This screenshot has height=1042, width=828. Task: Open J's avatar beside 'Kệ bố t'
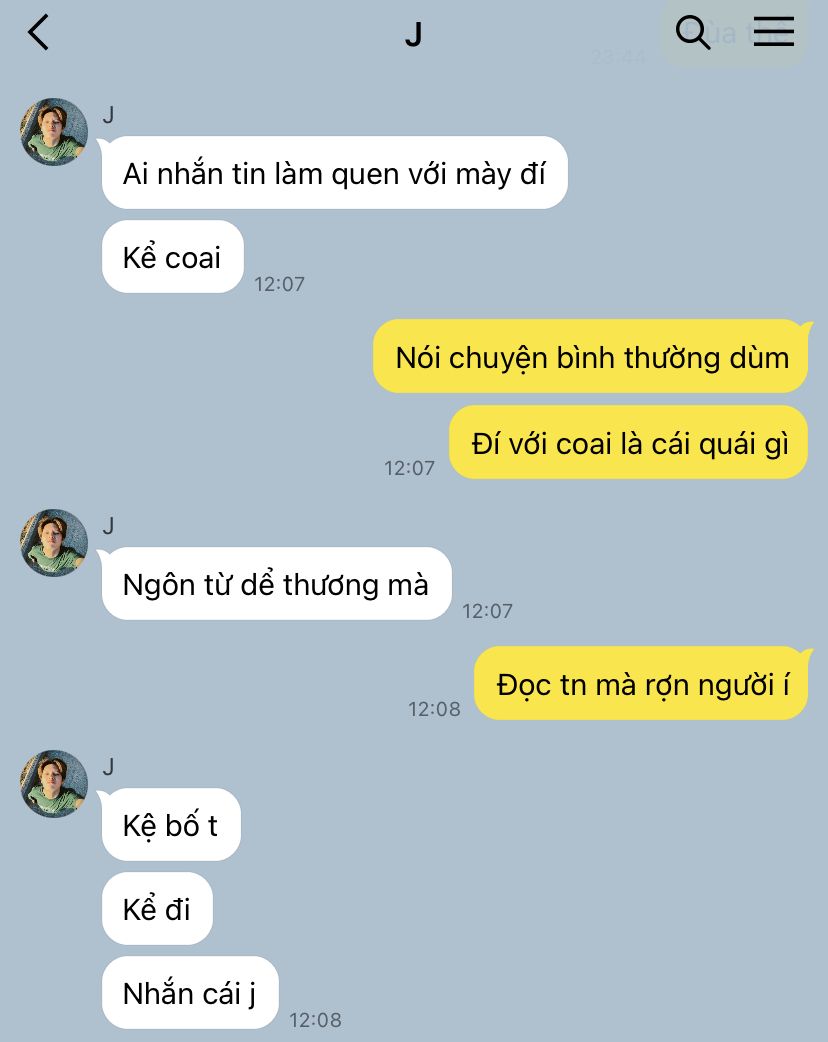[54, 784]
